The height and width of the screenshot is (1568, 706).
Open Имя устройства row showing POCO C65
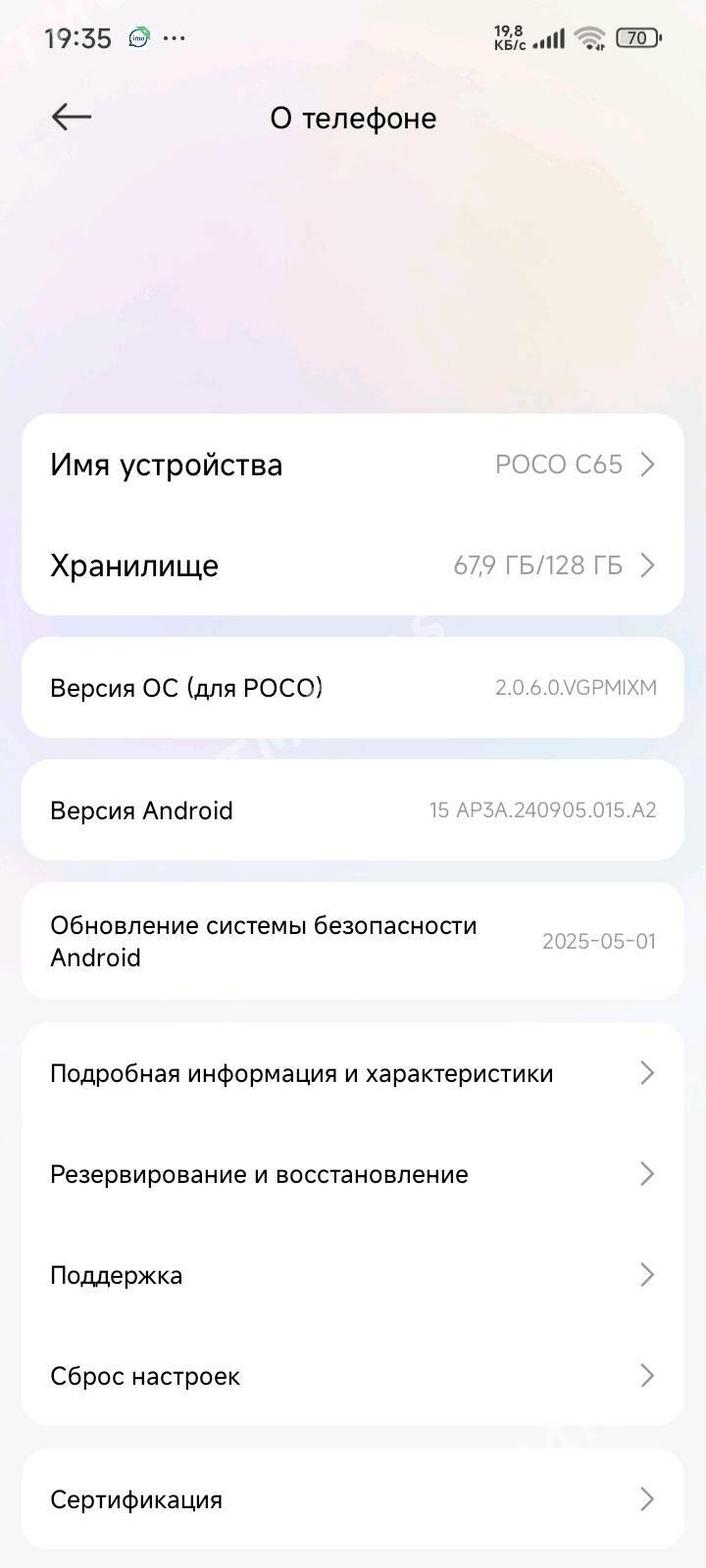[353, 465]
